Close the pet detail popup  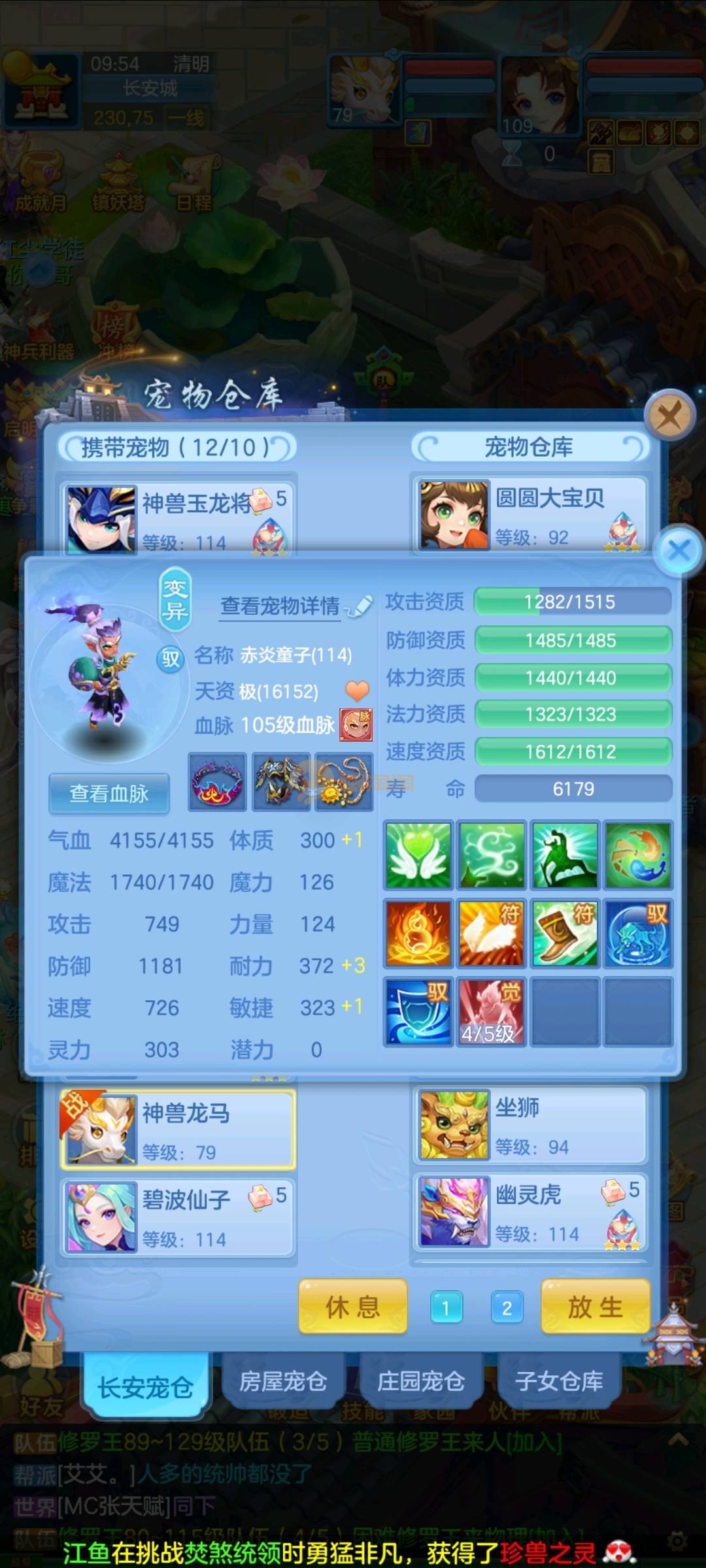click(x=679, y=550)
